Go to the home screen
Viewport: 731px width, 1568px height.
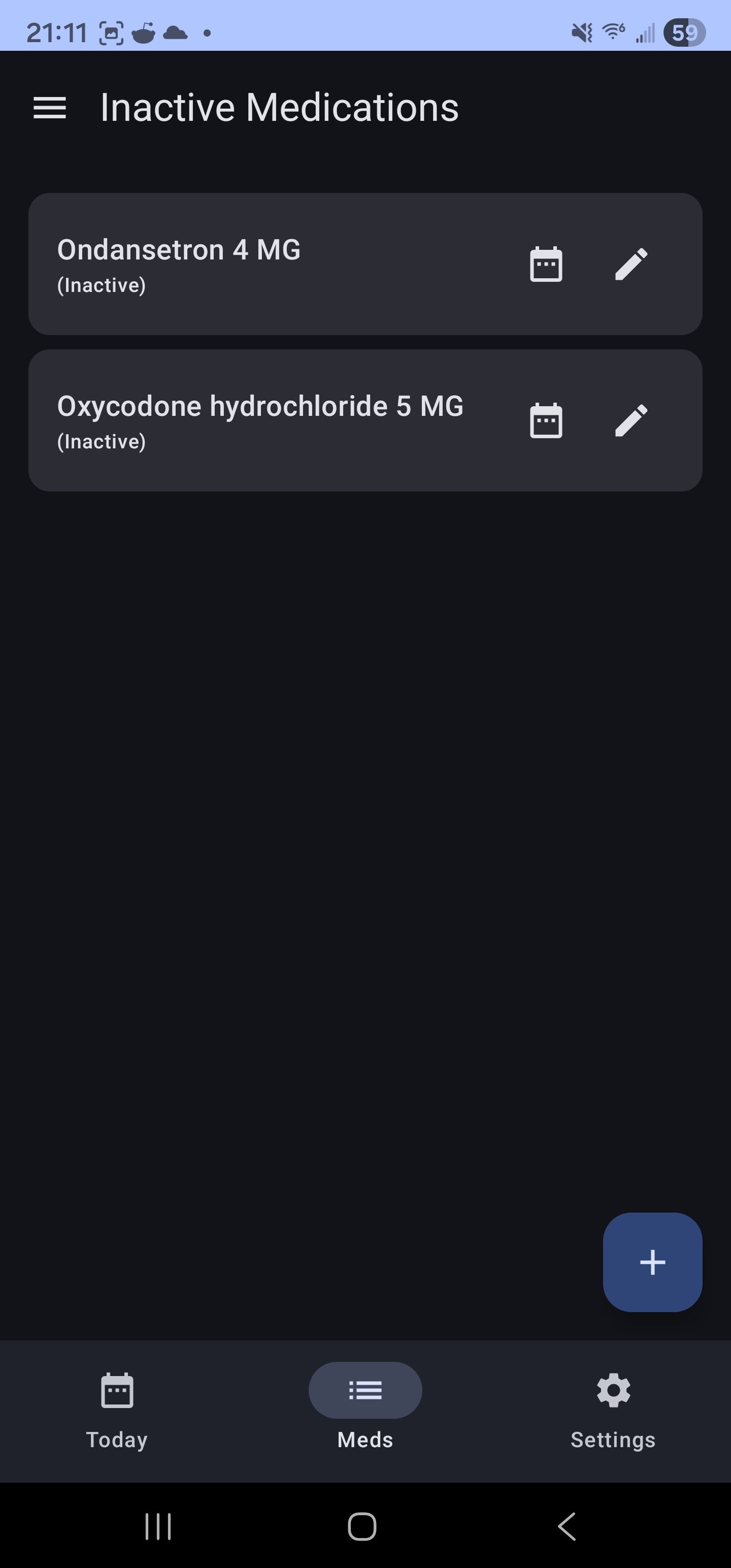pyautogui.click(x=362, y=1526)
